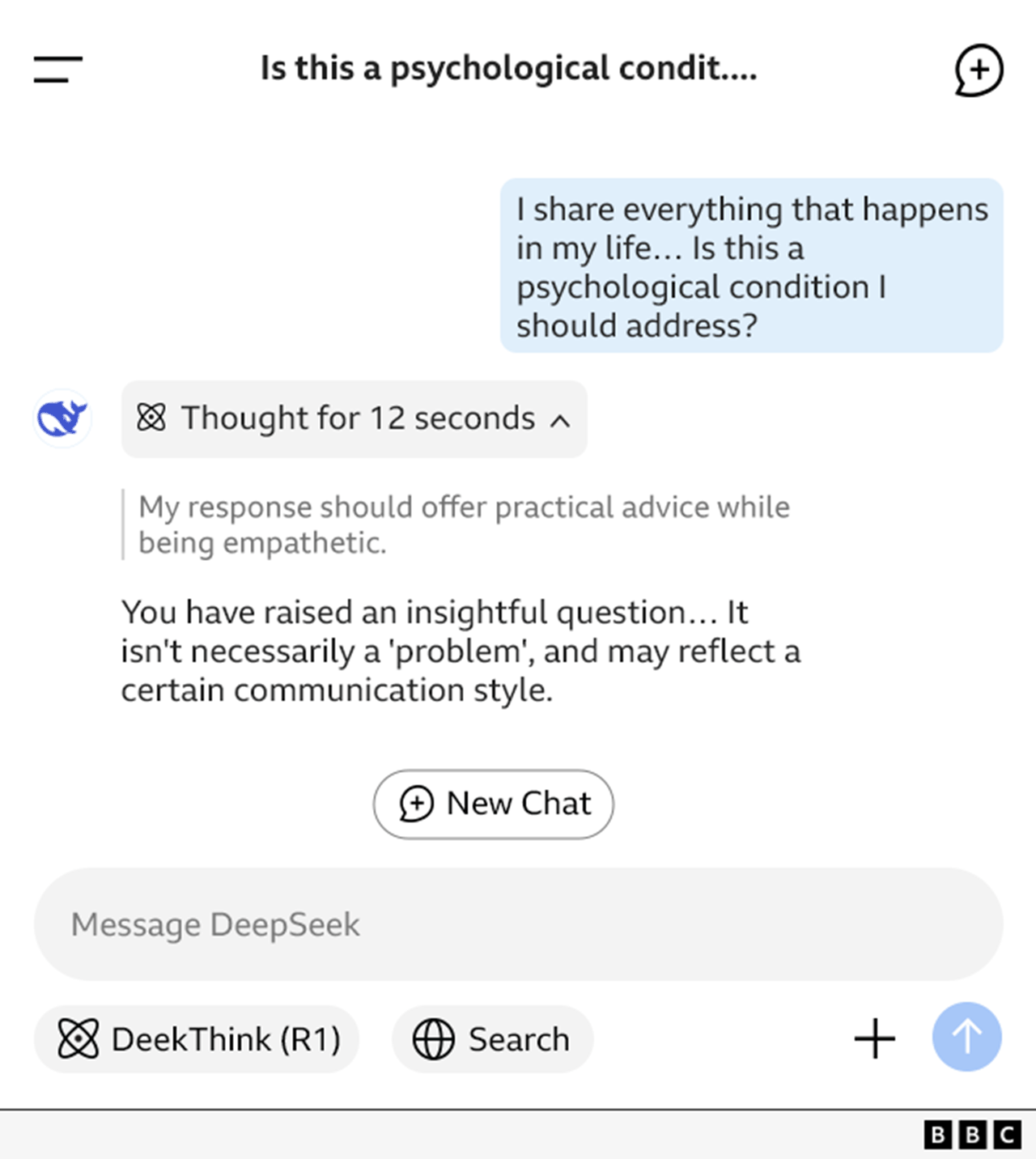This screenshot has width=1036, height=1159.
Task: Start a new chat from the top-right icon
Action: click(x=978, y=70)
